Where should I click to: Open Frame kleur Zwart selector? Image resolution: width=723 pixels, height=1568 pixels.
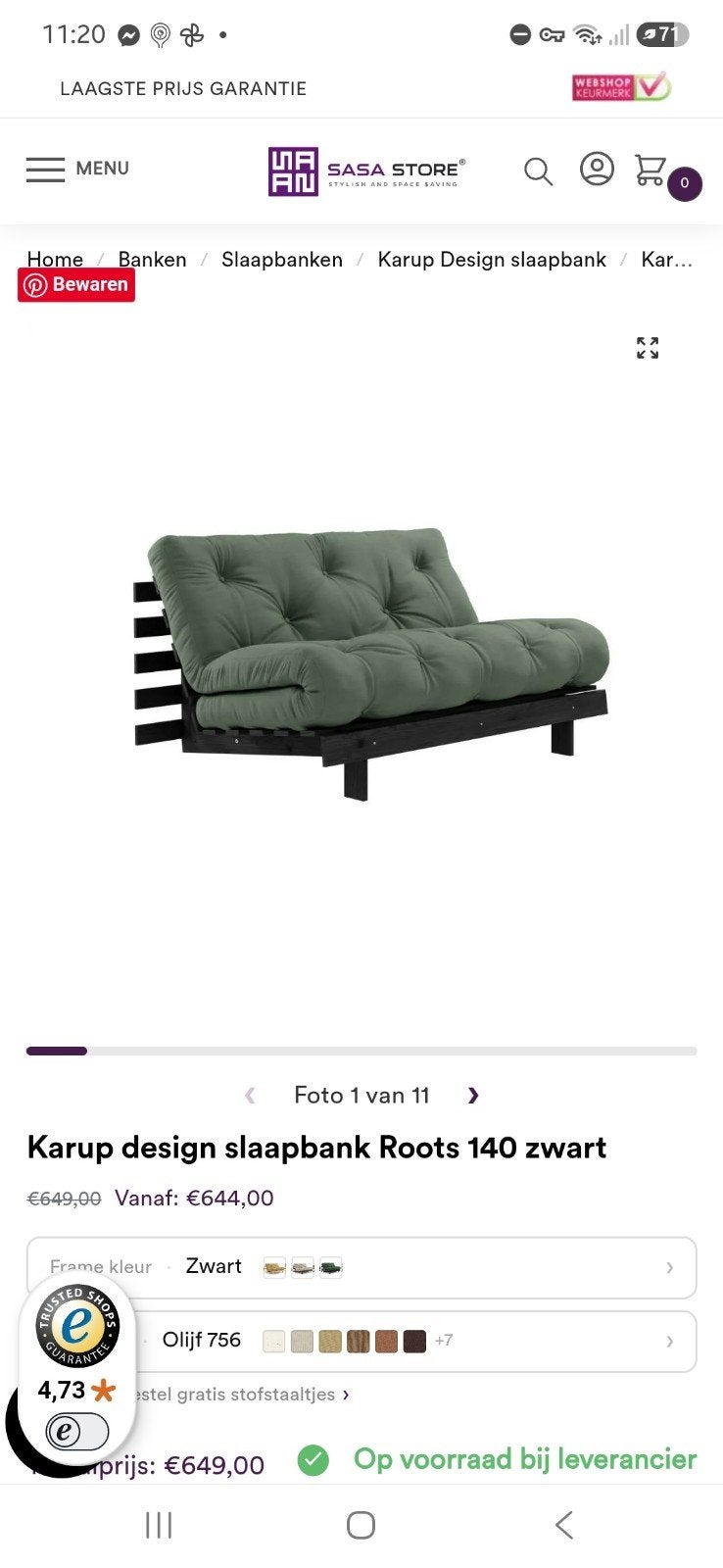(361, 1267)
